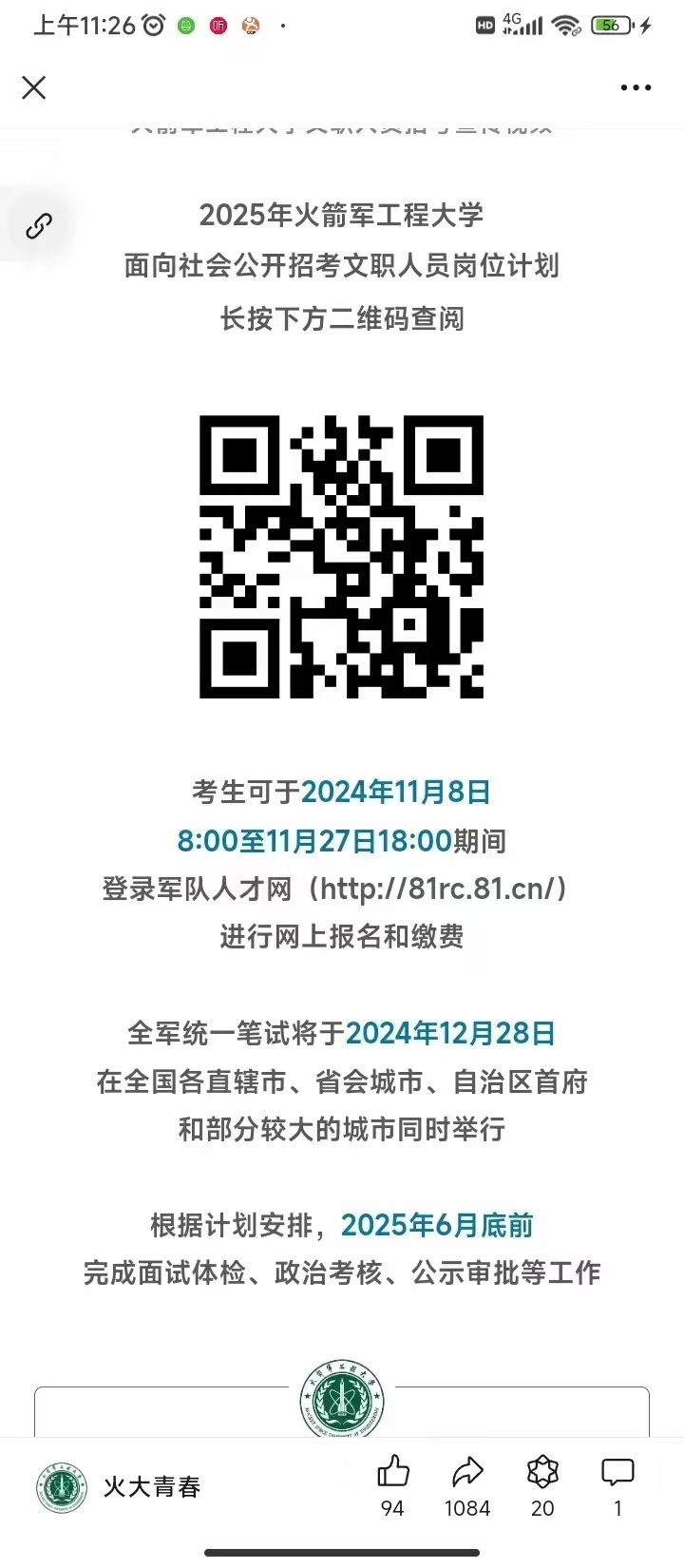Screen dimensions: 684x1568
Task: Like this article with thumbs-up
Action: [392, 1472]
